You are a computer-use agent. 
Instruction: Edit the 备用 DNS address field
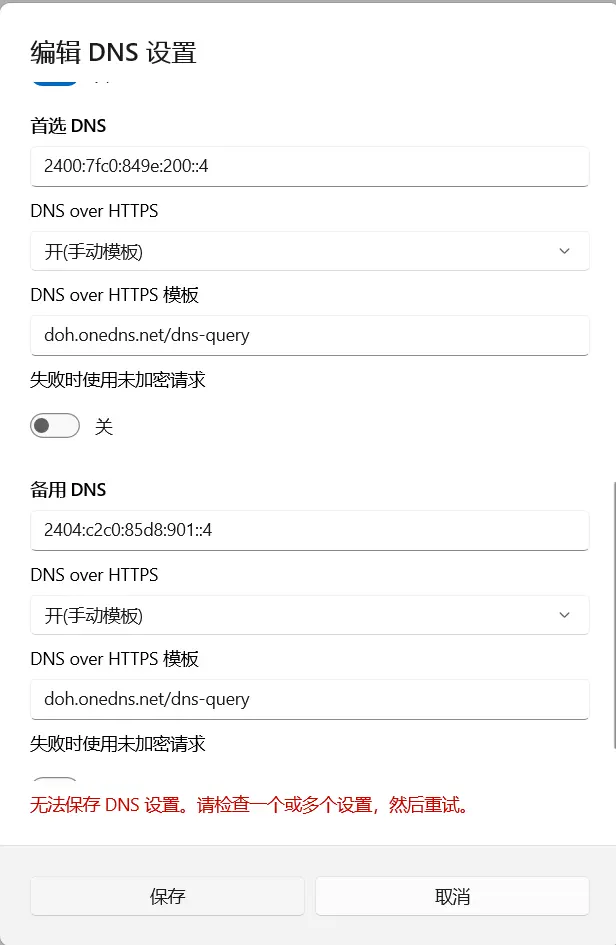click(309, 530)
